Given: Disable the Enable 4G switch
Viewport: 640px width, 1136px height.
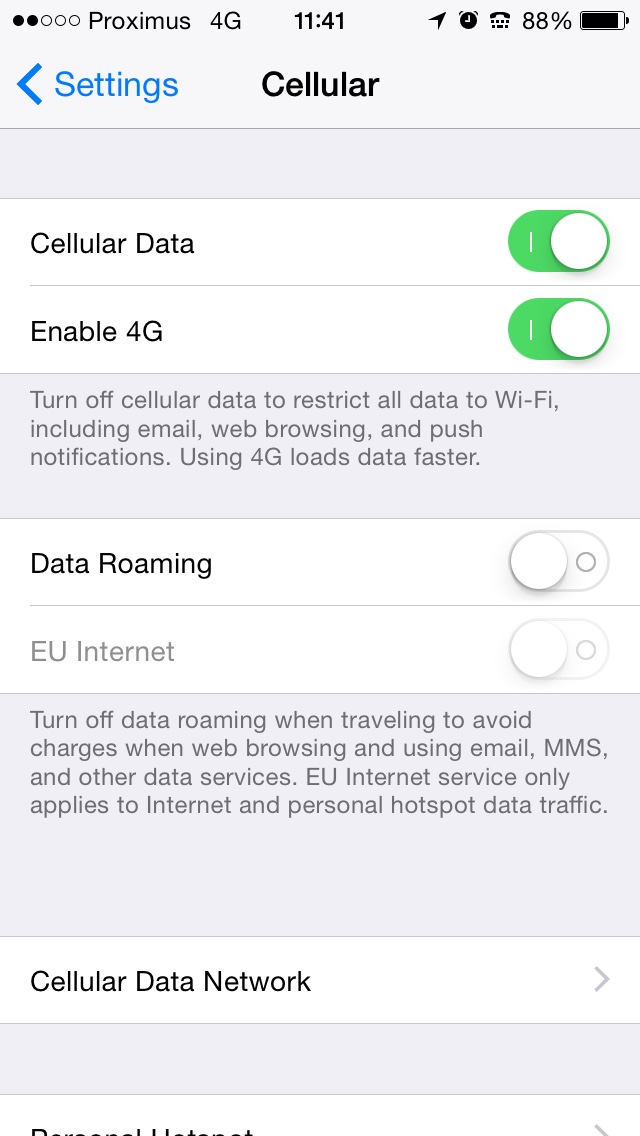Looking at the screenshot, I should tap(558, 330).
